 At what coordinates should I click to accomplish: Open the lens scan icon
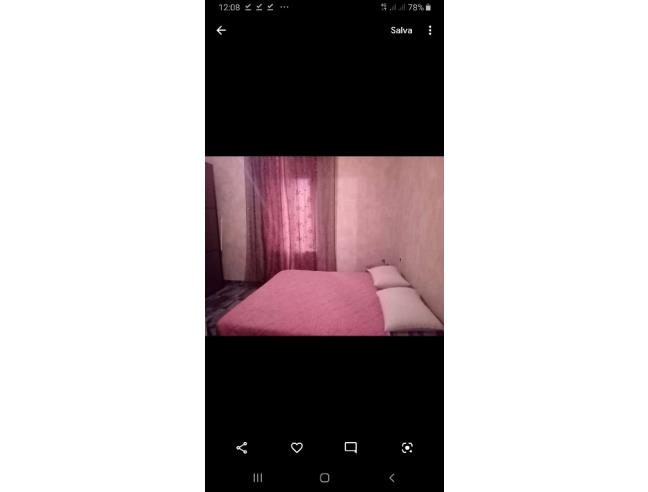point(407,448)
